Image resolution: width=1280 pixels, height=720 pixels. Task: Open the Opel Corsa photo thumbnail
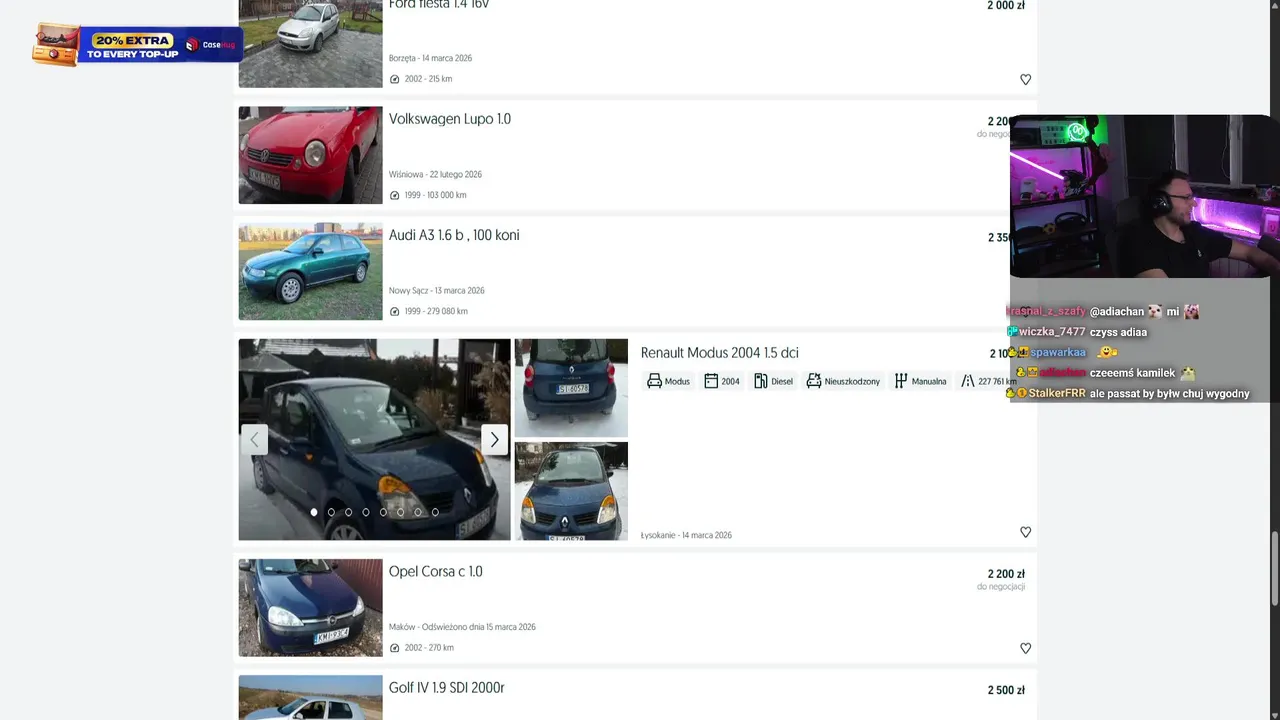(x=310, y=607)
